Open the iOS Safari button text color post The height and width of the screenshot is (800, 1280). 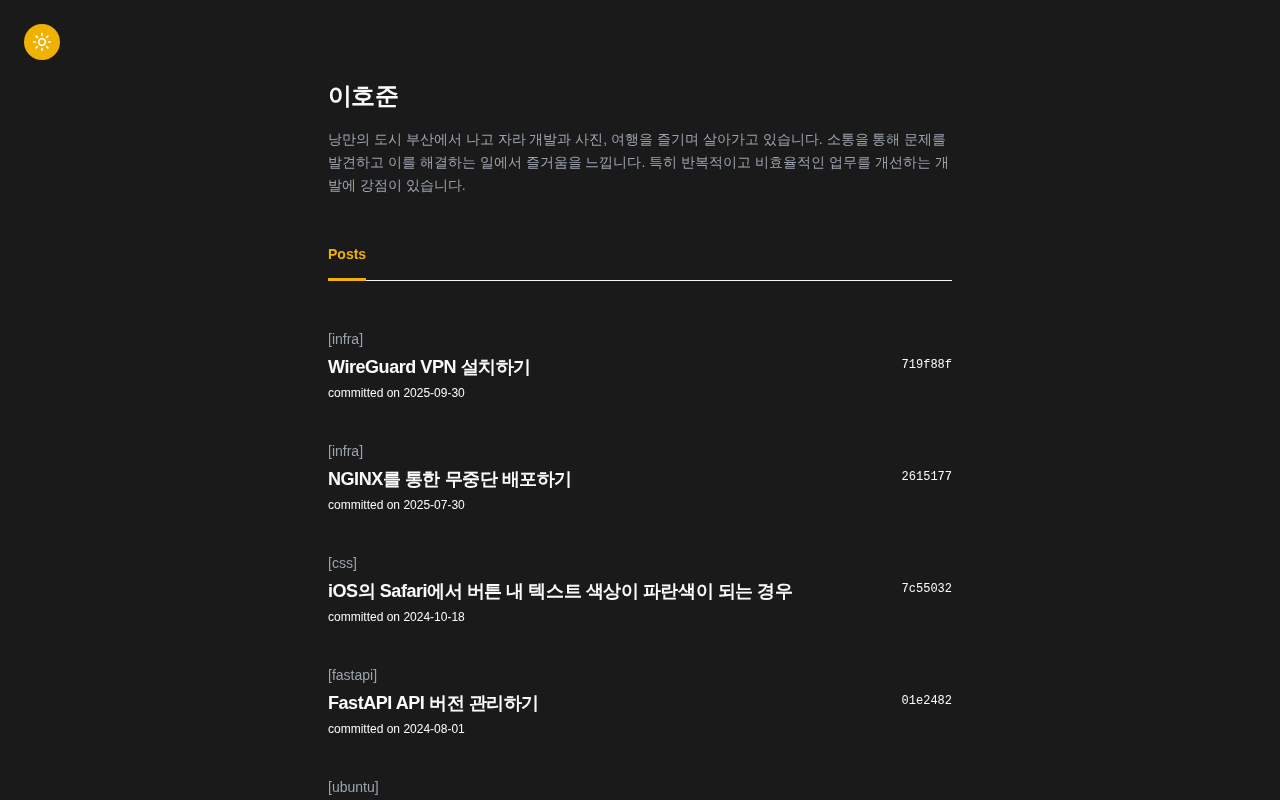(x=560, y=591)
